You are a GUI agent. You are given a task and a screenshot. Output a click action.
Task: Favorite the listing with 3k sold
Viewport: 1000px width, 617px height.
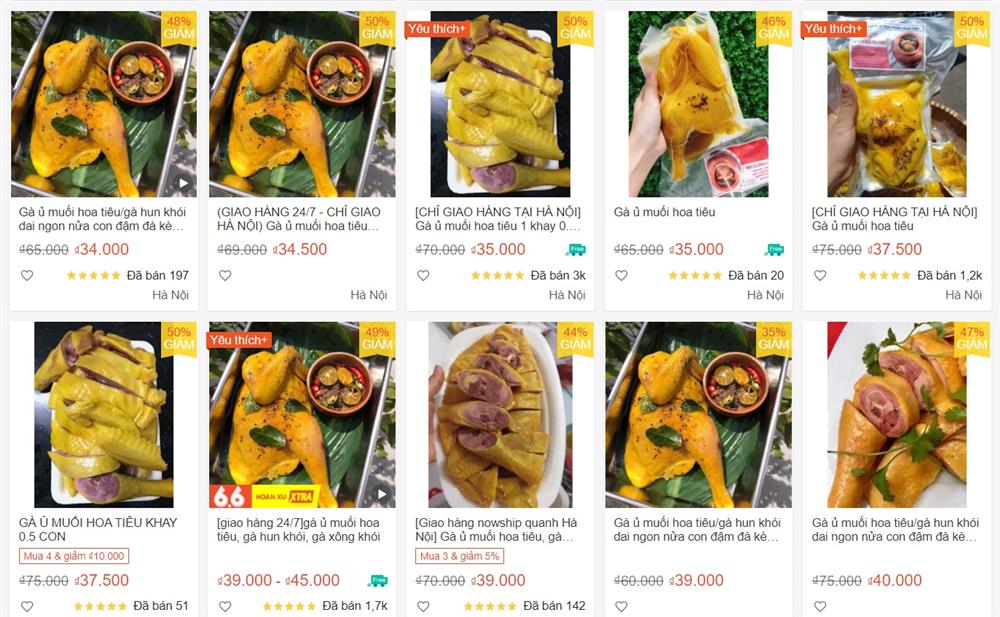pyautogui.click(x=423, y=276)
